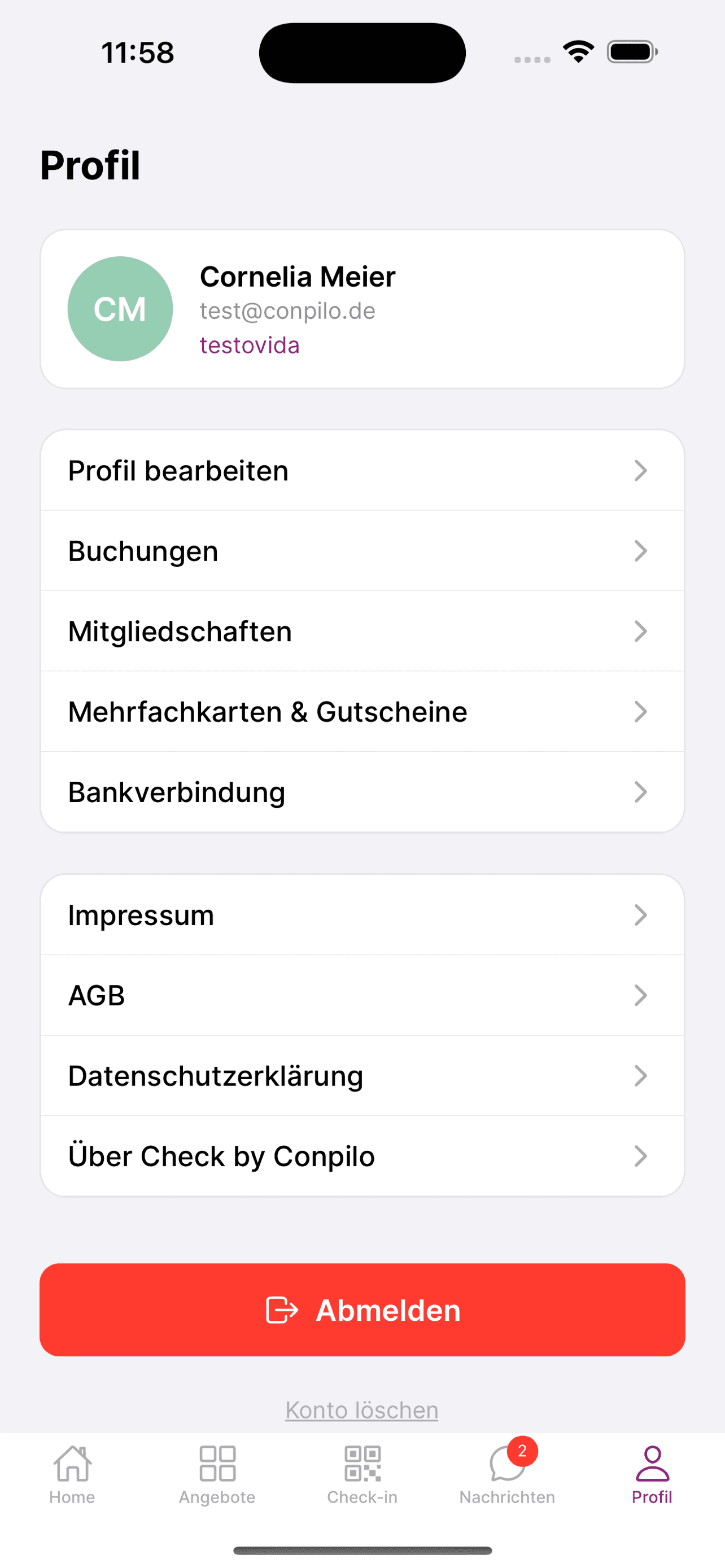
Task: Go to the Angebote tab
Action: pos(217,1475)
